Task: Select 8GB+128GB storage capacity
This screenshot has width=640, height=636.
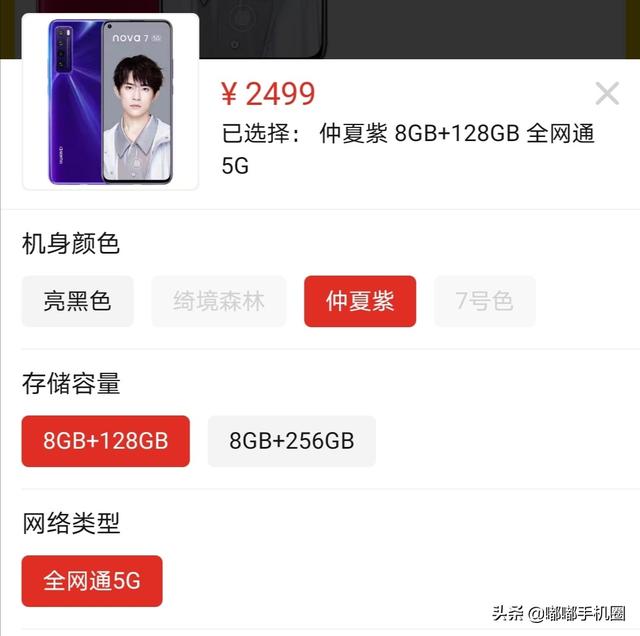Action: (x=105, y=441)
